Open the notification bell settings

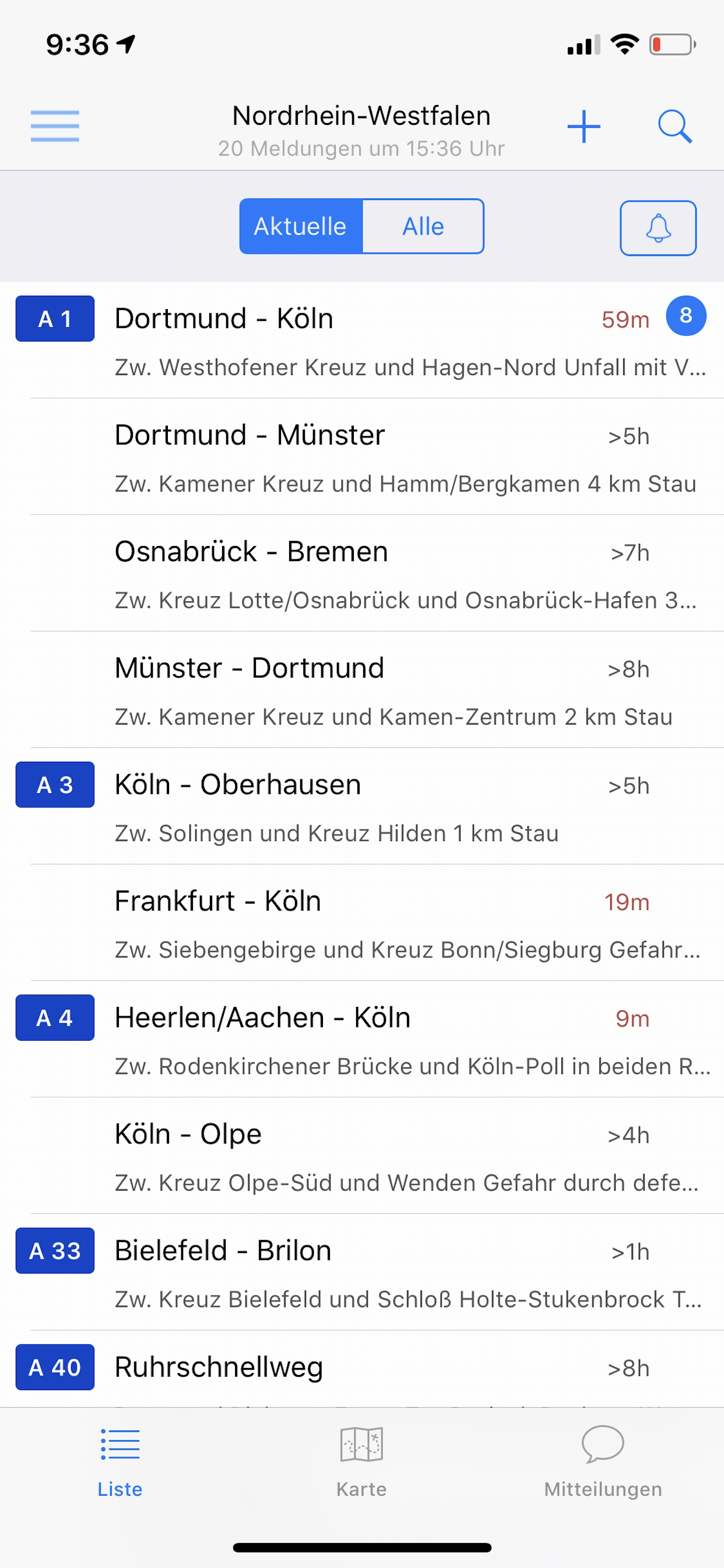click(658, 228)
